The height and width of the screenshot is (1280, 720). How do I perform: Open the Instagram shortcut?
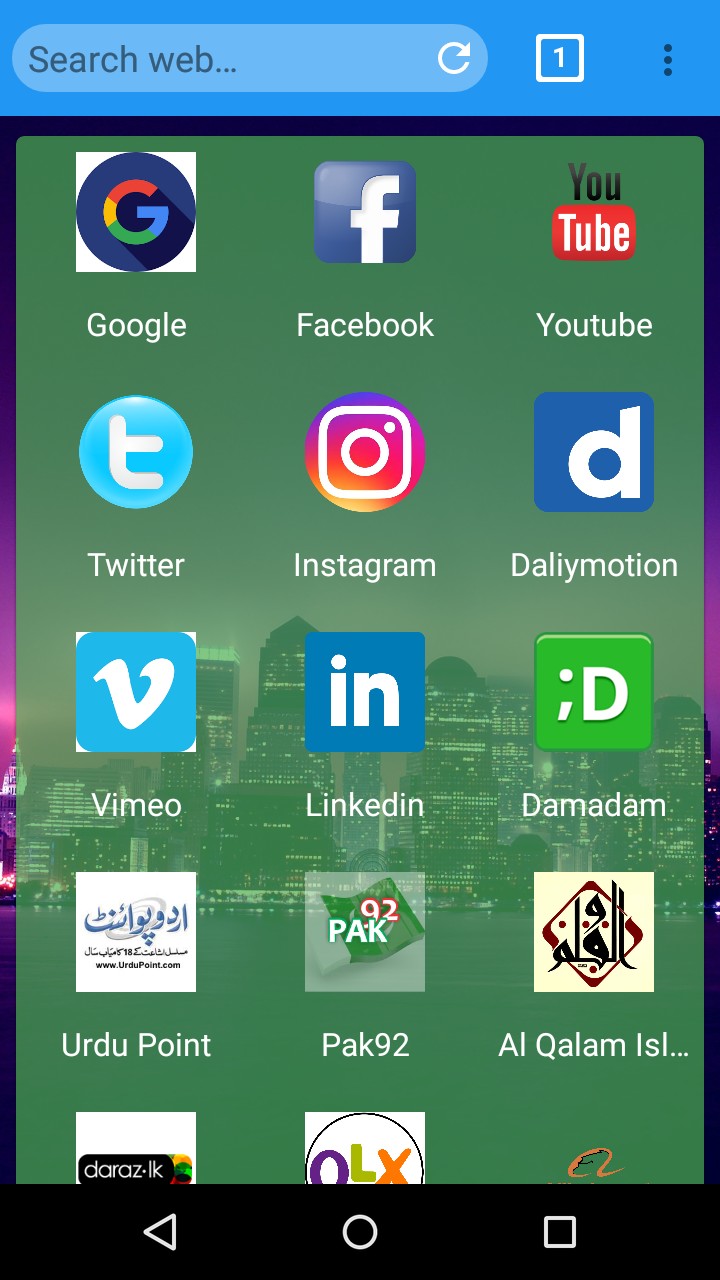(x=365, y=452)
